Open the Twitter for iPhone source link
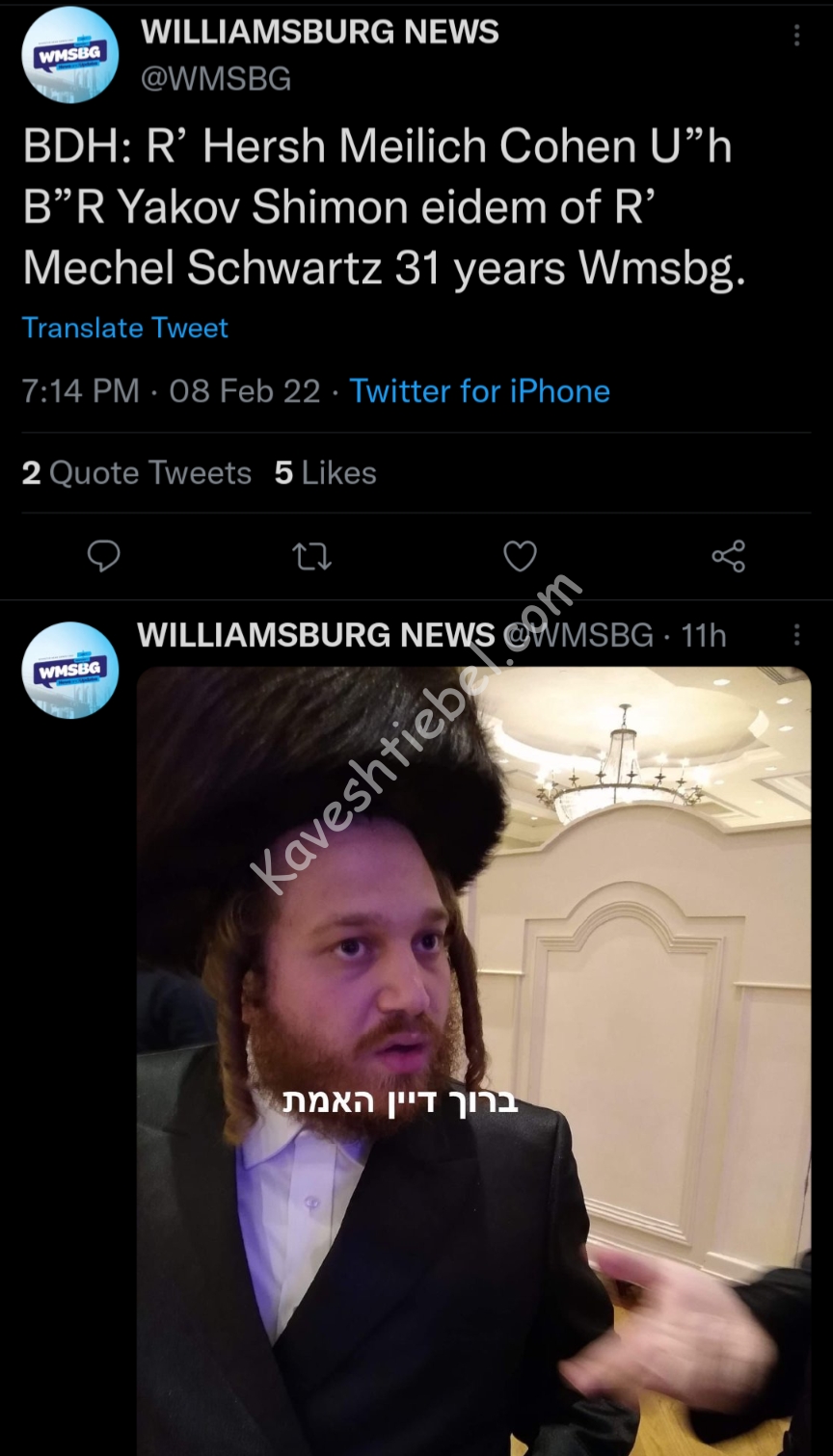833x1456 pixels. click(x=479, y=391)
